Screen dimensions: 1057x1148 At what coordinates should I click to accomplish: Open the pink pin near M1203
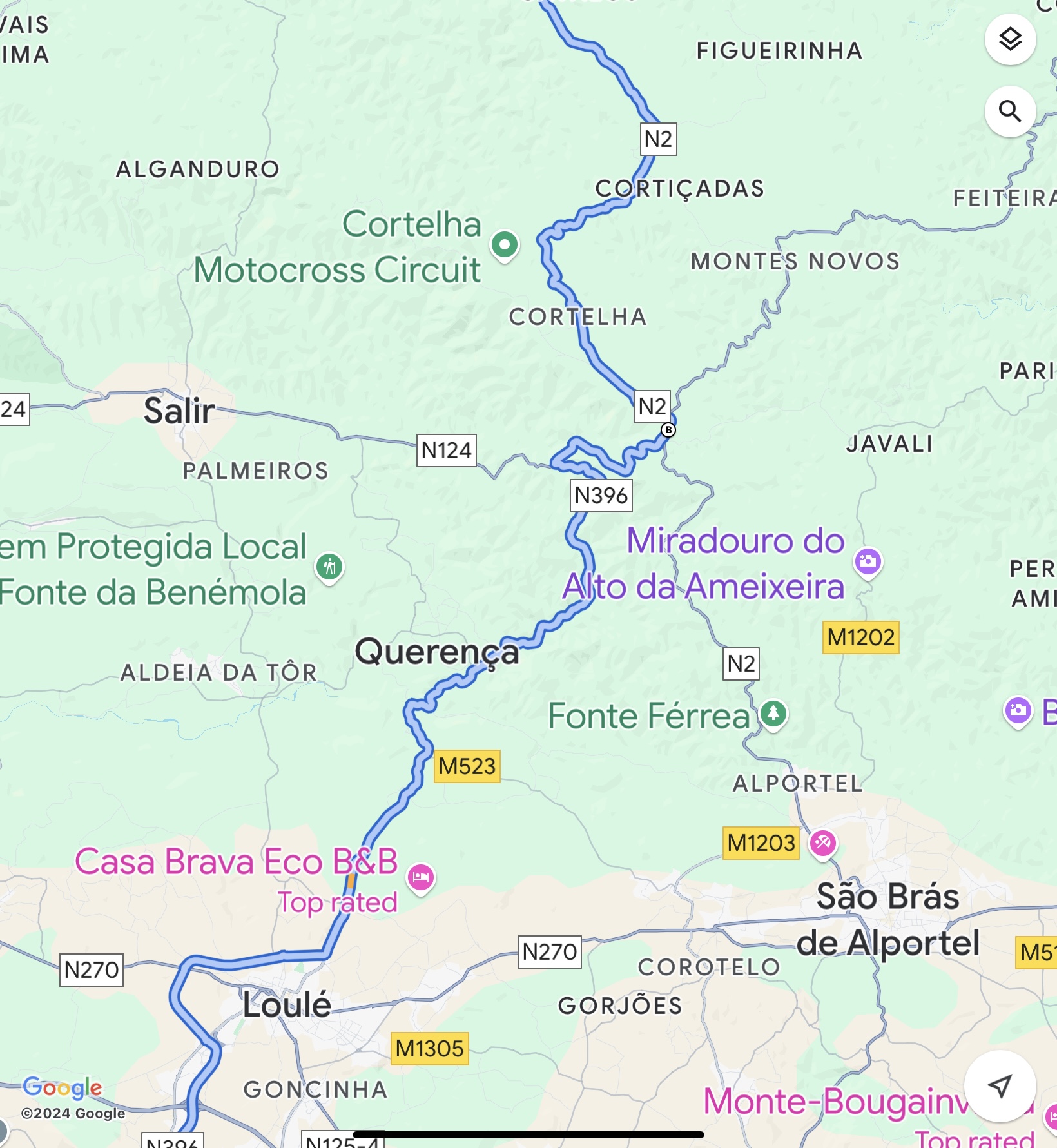[822, 842]
